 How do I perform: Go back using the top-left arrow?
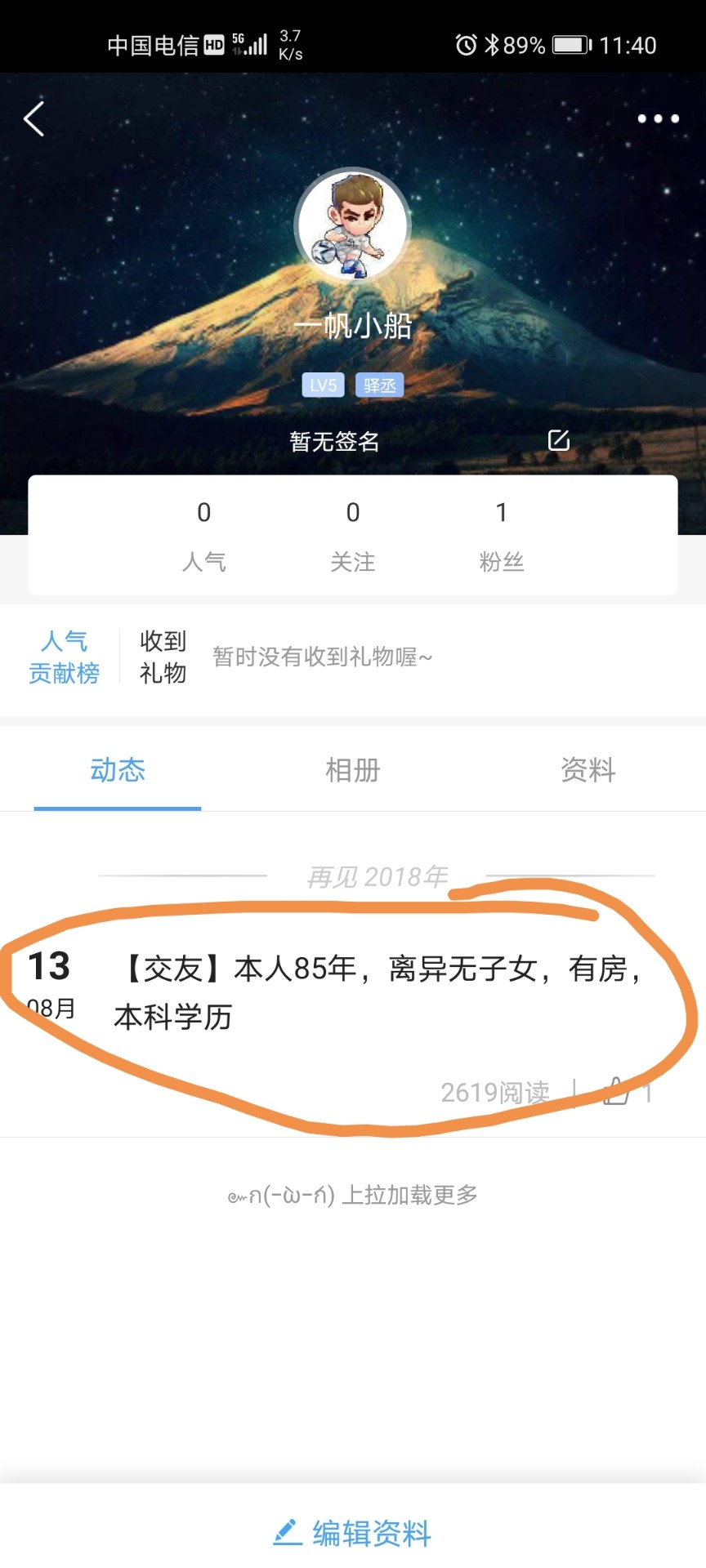pyautogui.click(x=34, y=119)
